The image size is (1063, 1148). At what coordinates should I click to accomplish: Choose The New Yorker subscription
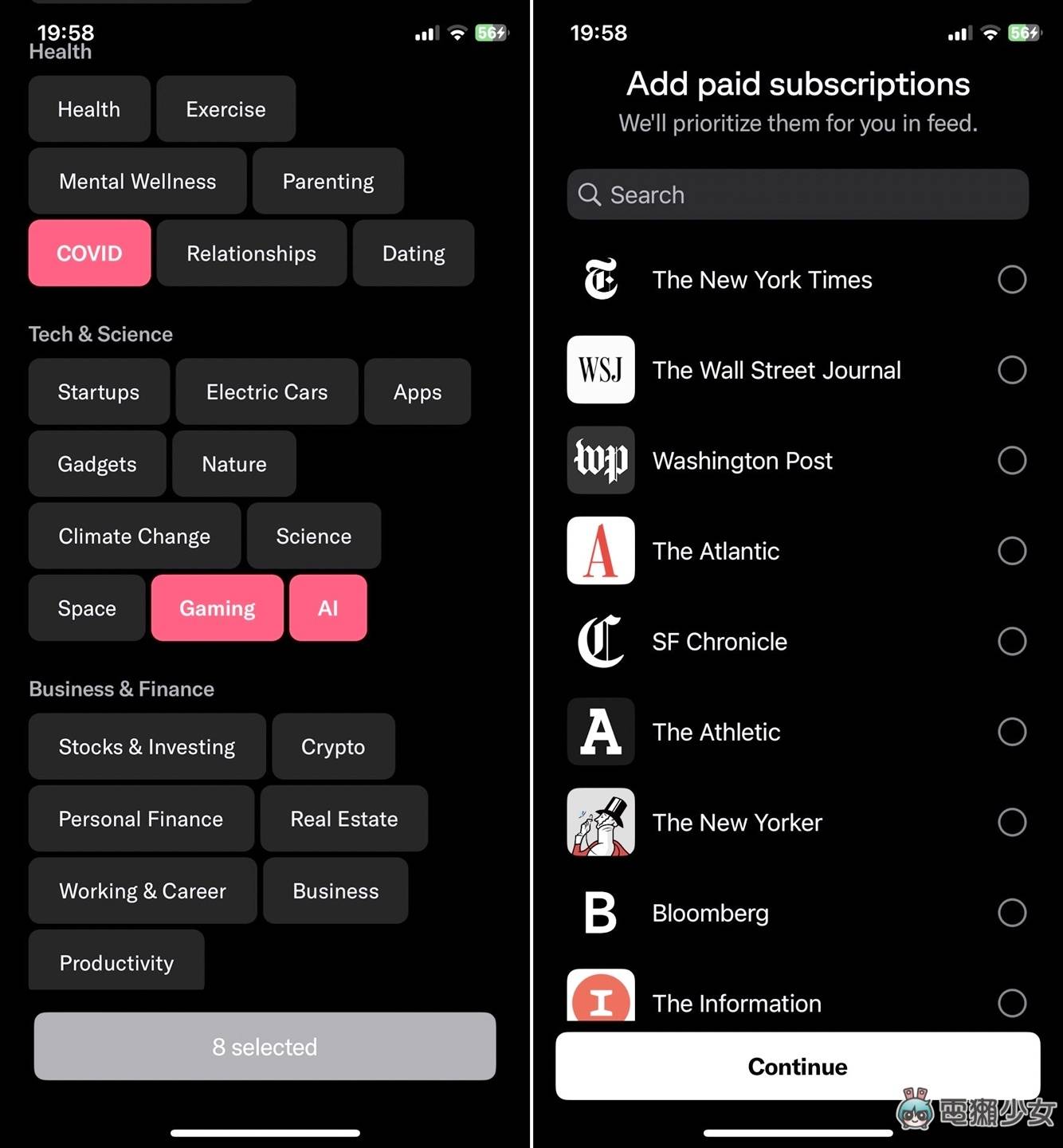tap(1011, 823)
